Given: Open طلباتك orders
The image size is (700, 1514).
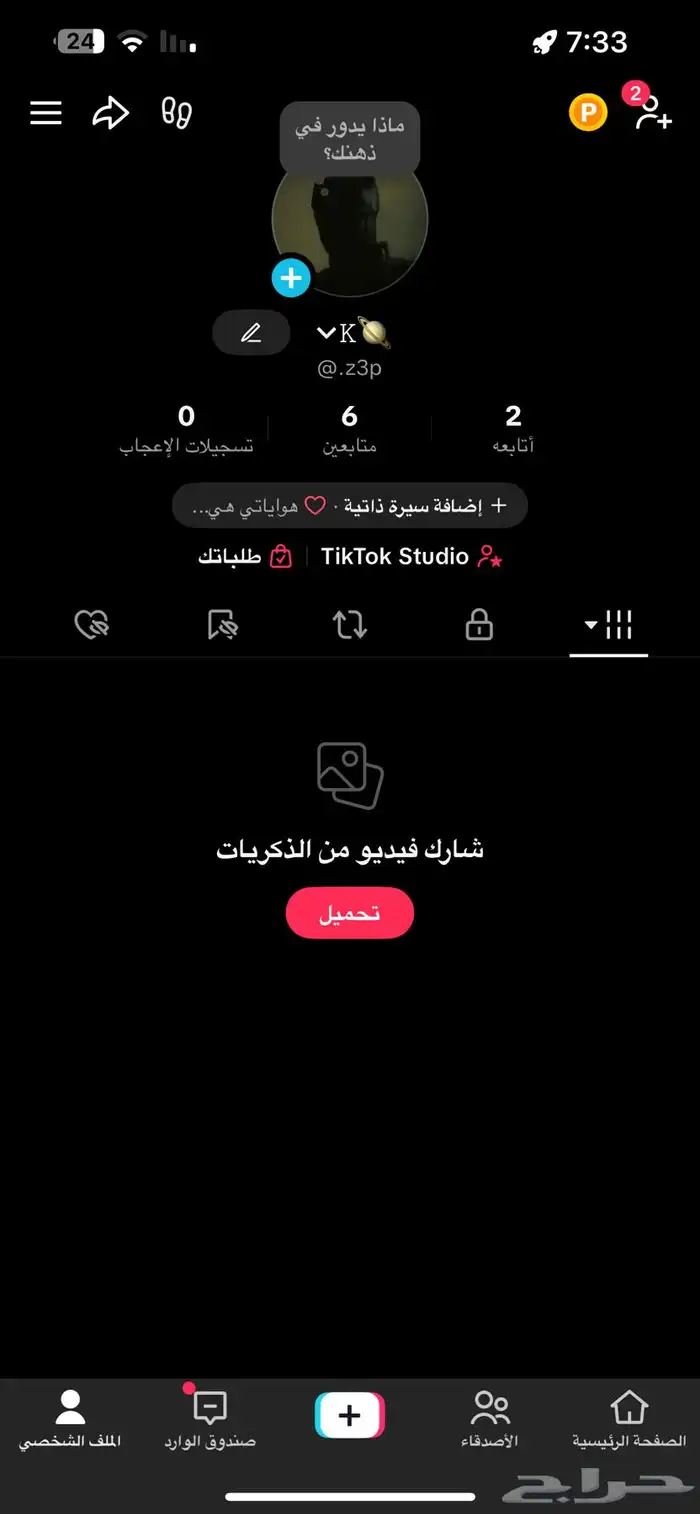Looking at the screenshot, I should [x=245, y=557].
